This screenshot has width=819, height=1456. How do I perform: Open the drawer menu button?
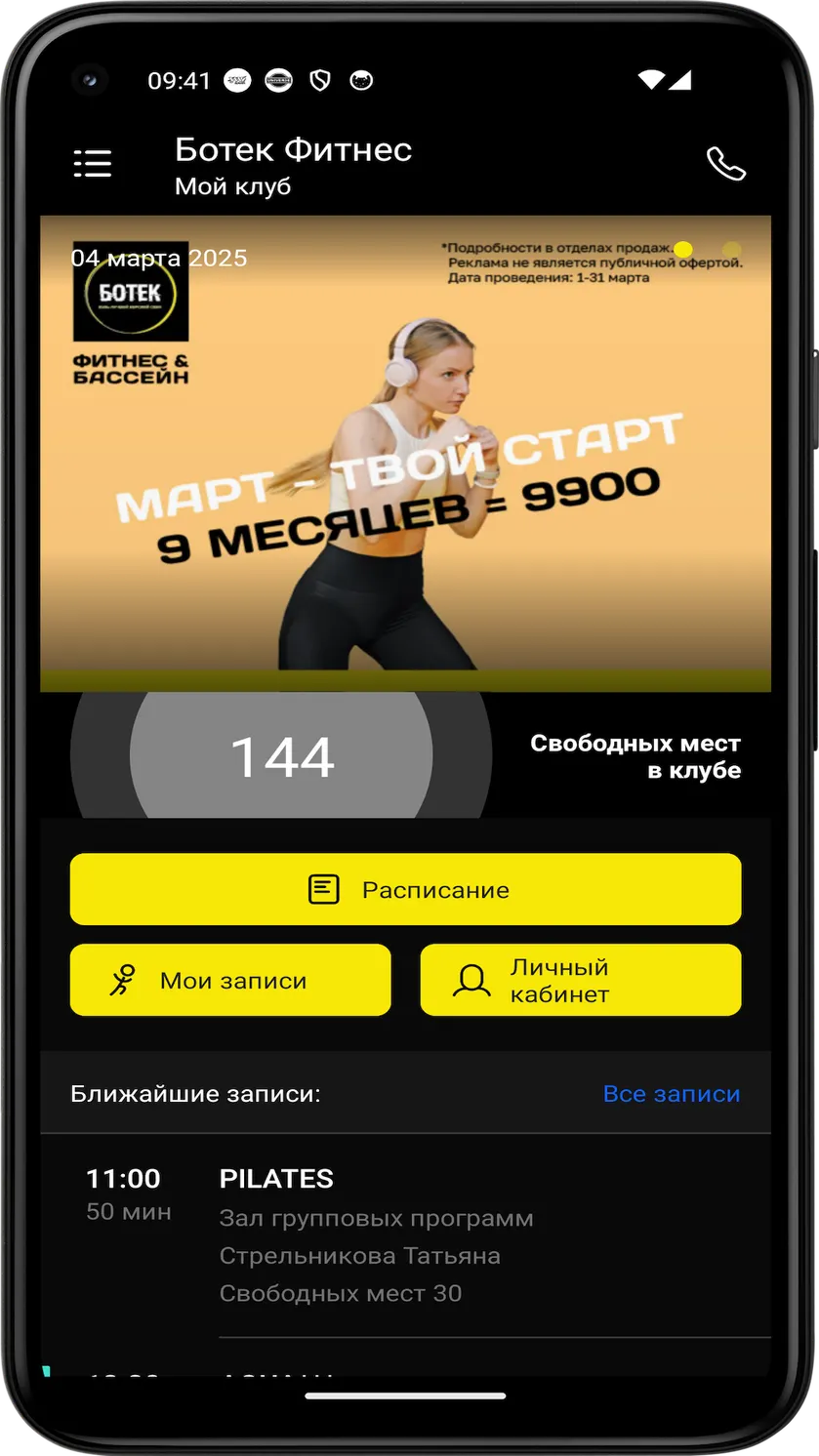(93, 164)
